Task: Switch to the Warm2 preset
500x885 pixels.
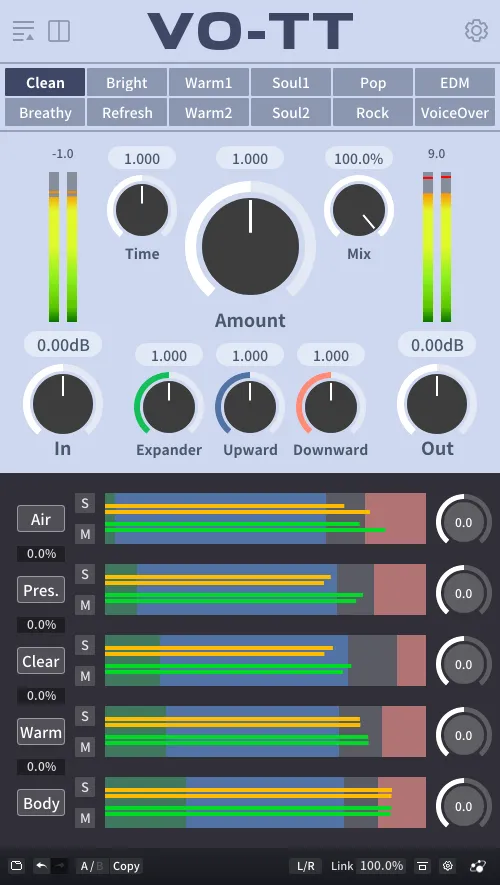Action: pyautogui.click(x=208, y=113)
